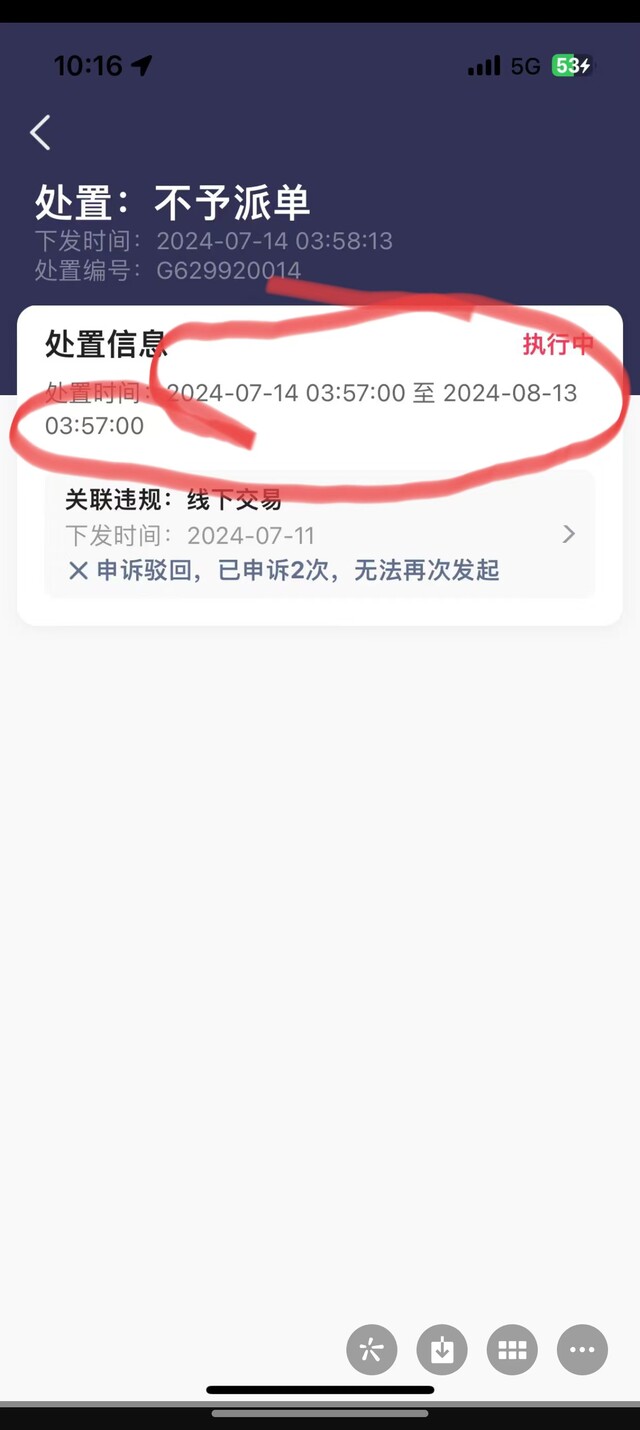Image resolution: width=640 pixels, height=1430 pixels.
Task: Open the linked violation 线下交易 row
Action: click(x=320, y=534)
